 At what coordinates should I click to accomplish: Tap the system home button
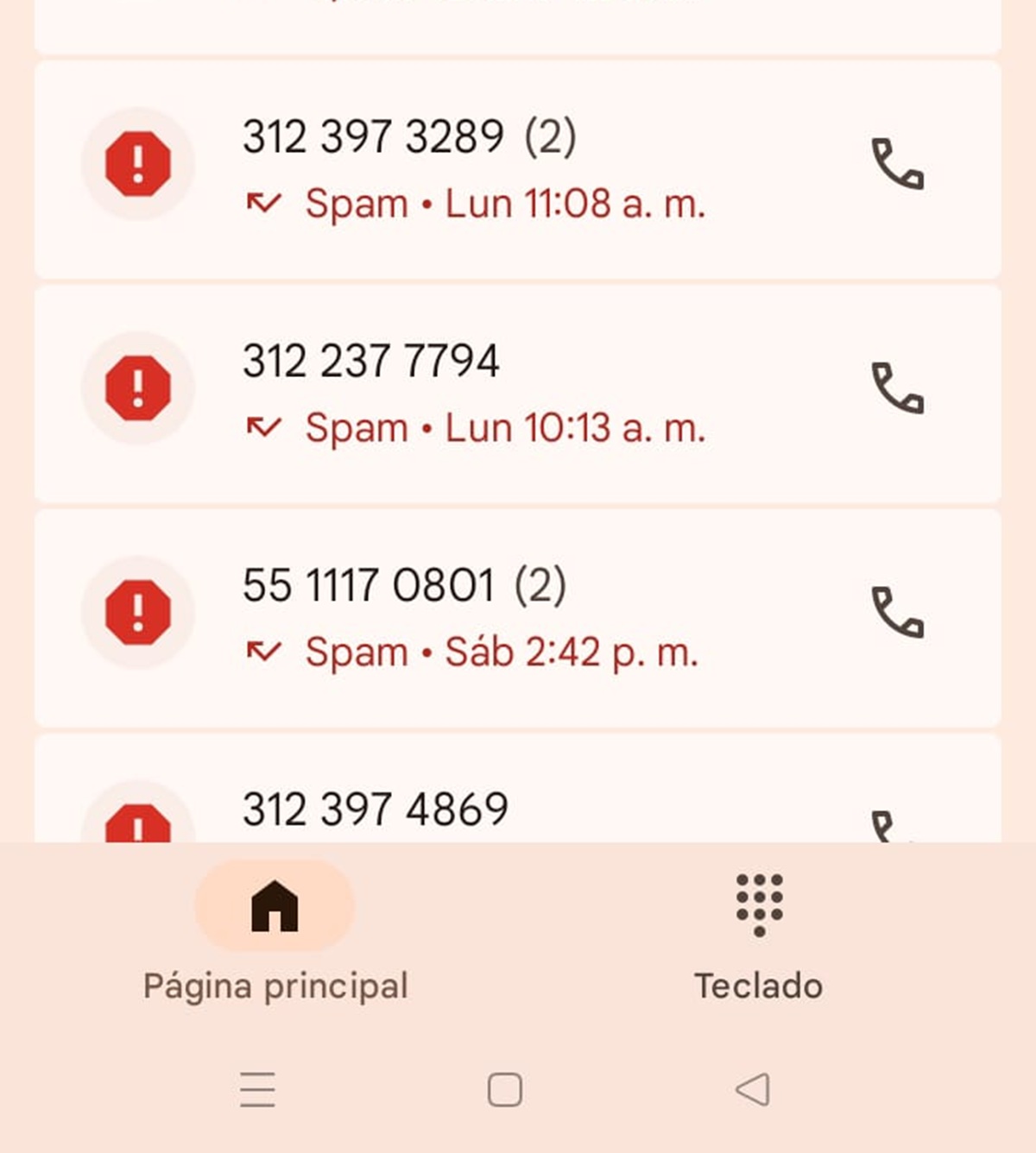[x=505, y=1089]
